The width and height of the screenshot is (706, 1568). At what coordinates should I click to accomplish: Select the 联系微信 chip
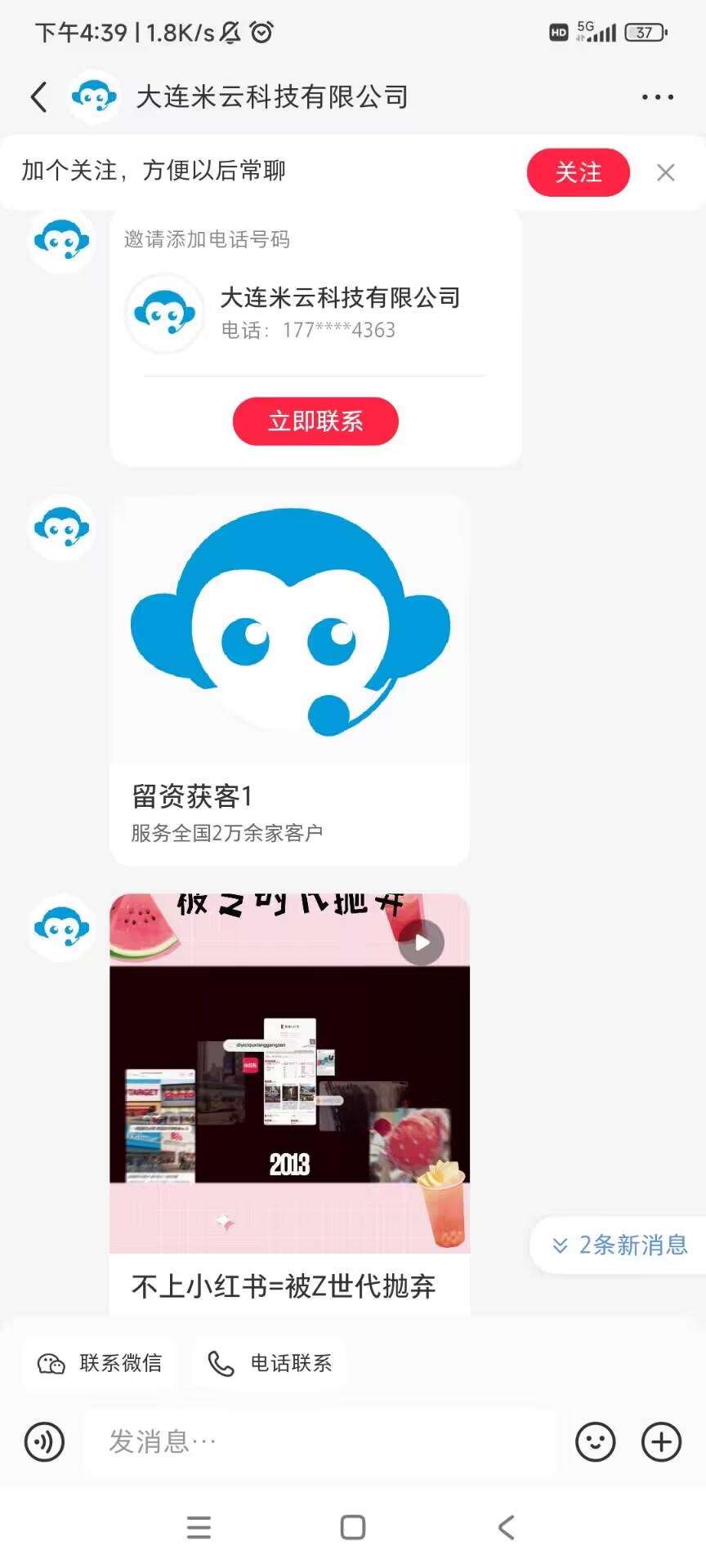pos(100,1363)
